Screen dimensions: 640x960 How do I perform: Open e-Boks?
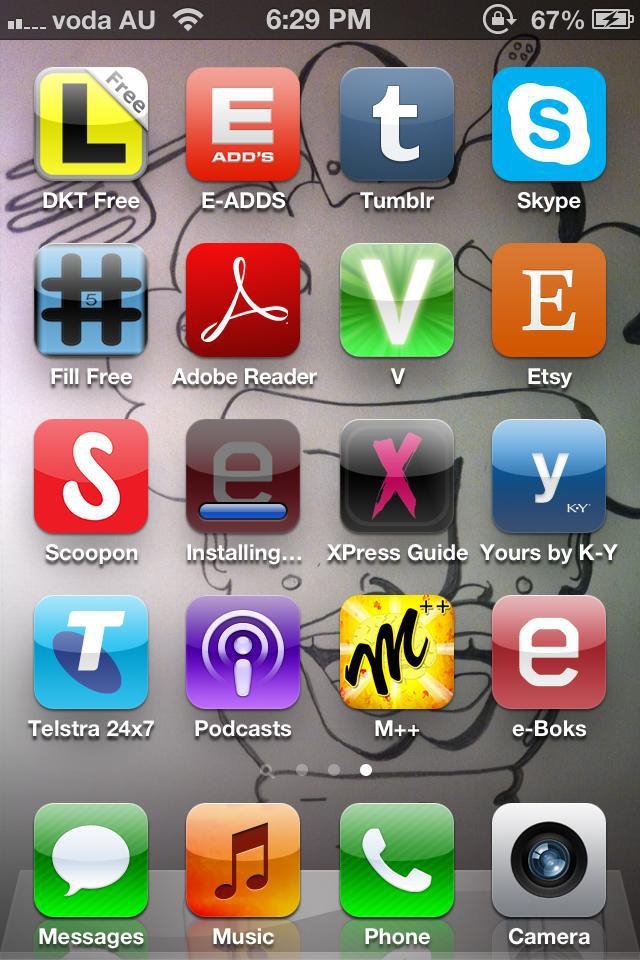click(x=549, y=652)
